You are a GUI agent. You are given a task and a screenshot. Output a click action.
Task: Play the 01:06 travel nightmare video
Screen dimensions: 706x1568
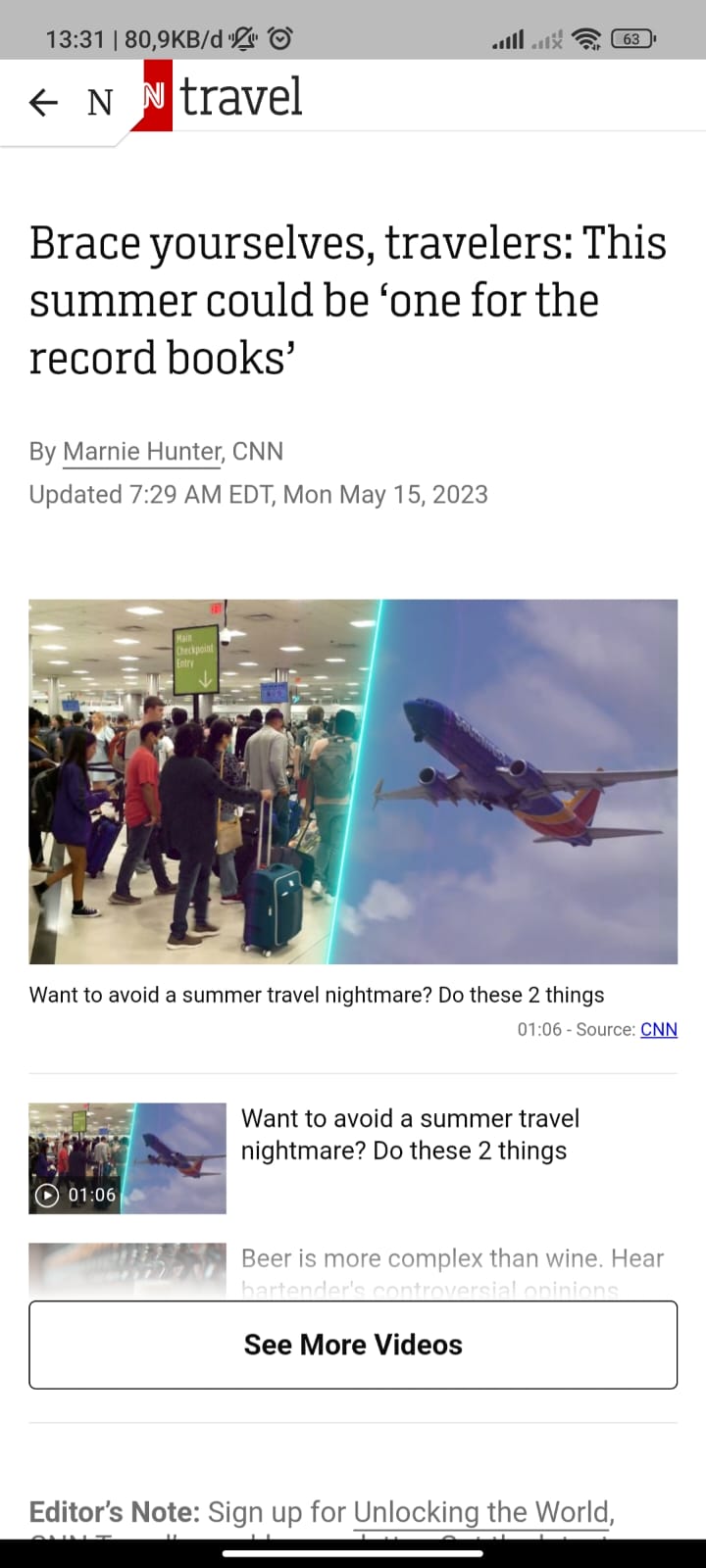(x=127, y=1158)
